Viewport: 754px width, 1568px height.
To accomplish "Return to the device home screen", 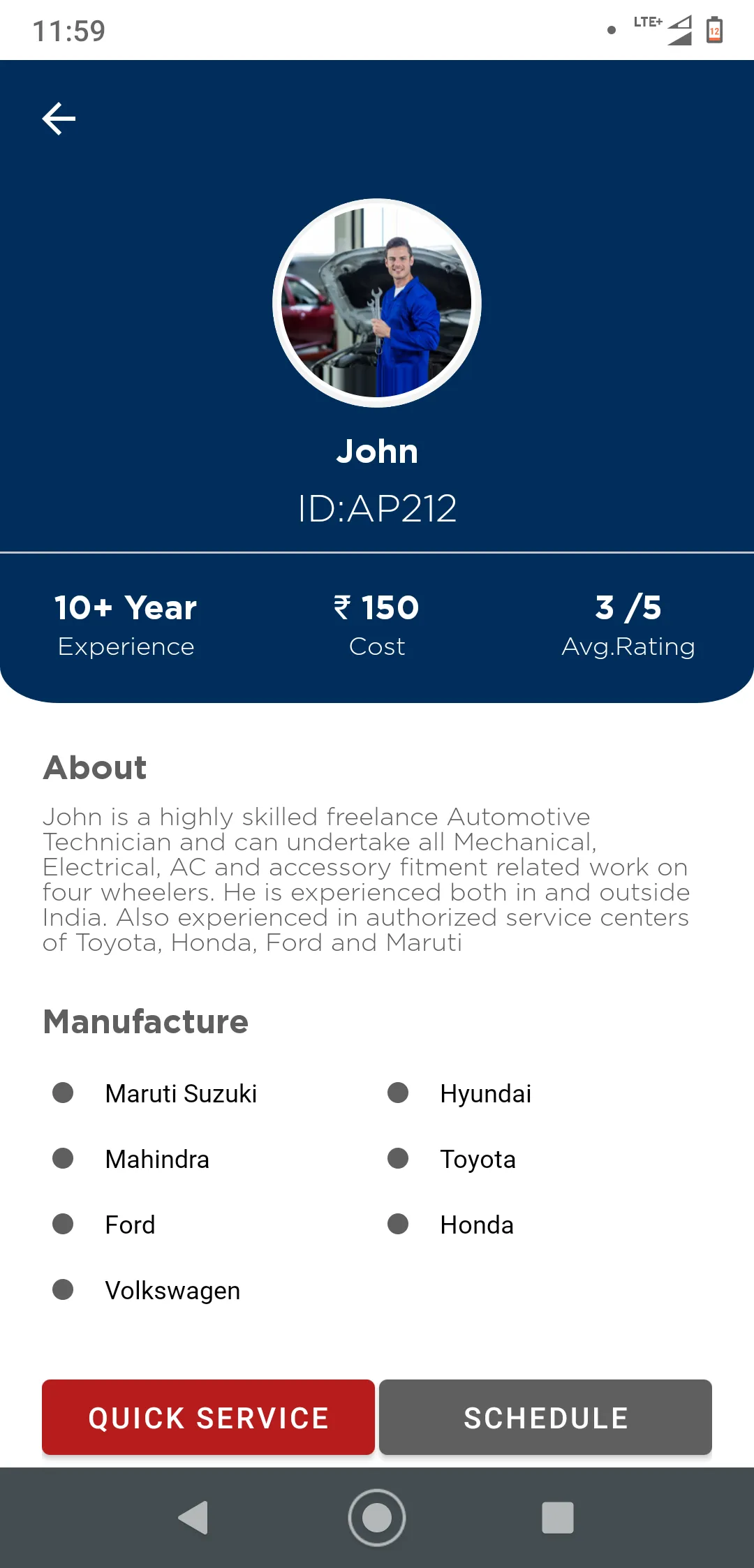I will 377,1517.
